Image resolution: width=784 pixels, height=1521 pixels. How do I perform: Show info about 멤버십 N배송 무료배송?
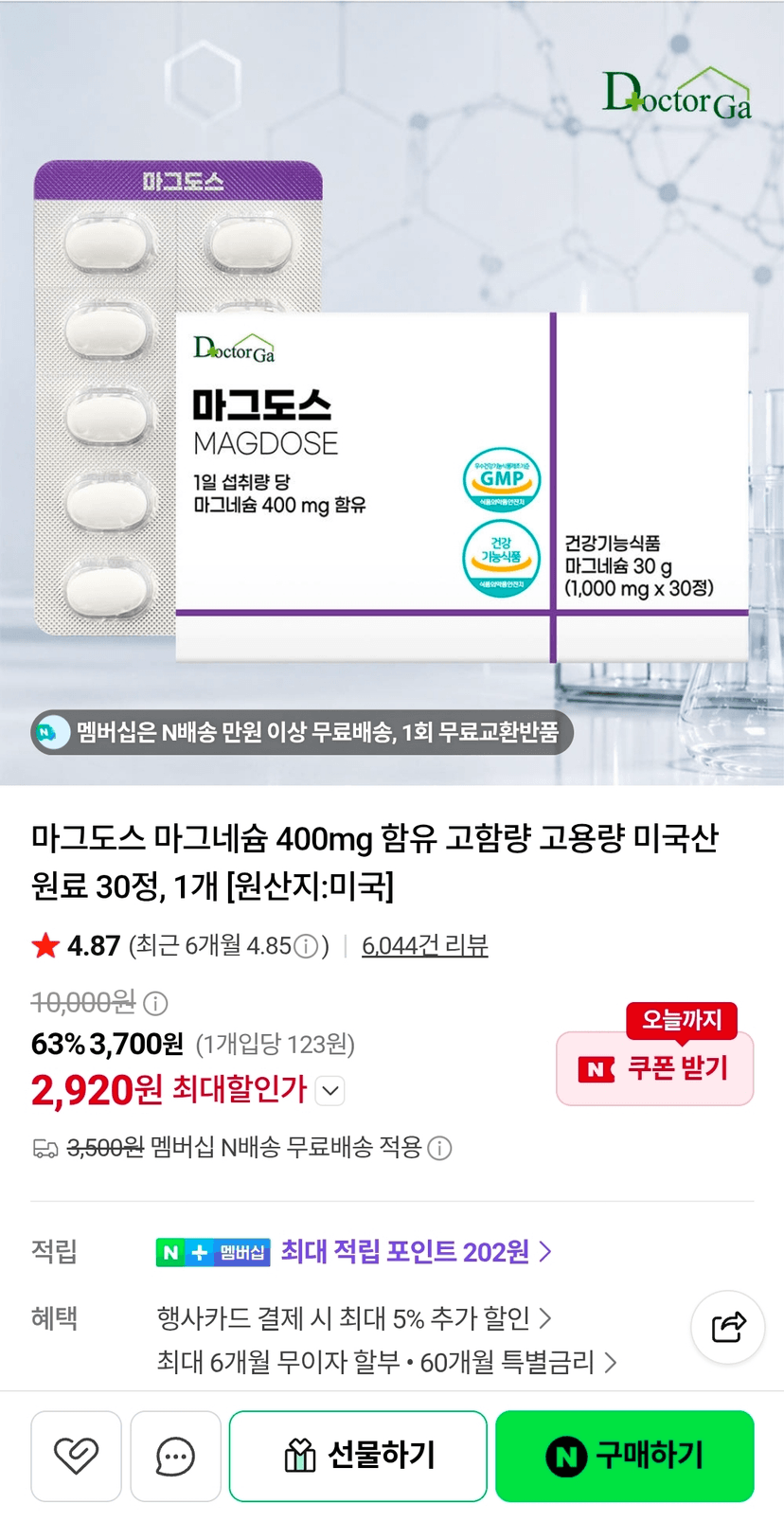coord(439,1148)
